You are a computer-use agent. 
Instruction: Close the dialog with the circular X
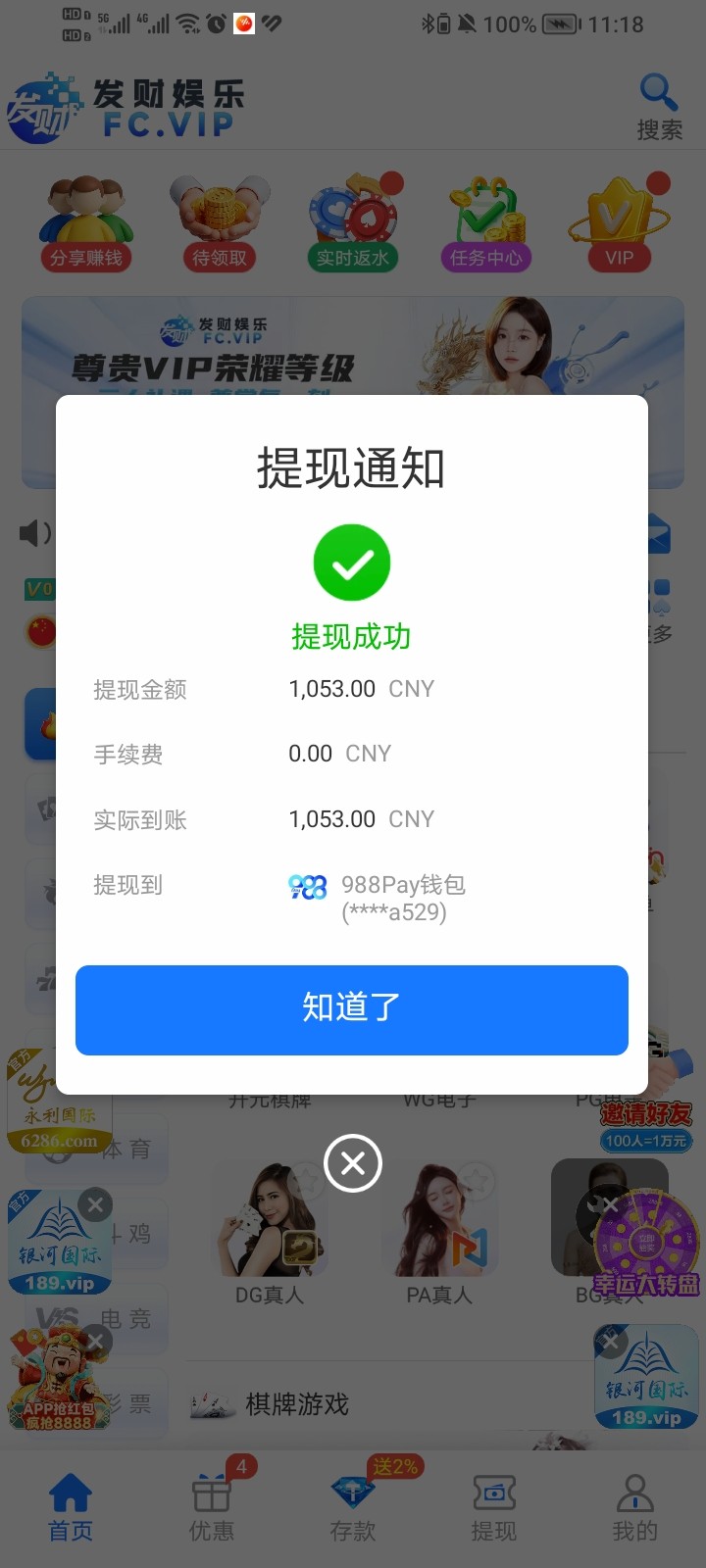pos(352,1163)
